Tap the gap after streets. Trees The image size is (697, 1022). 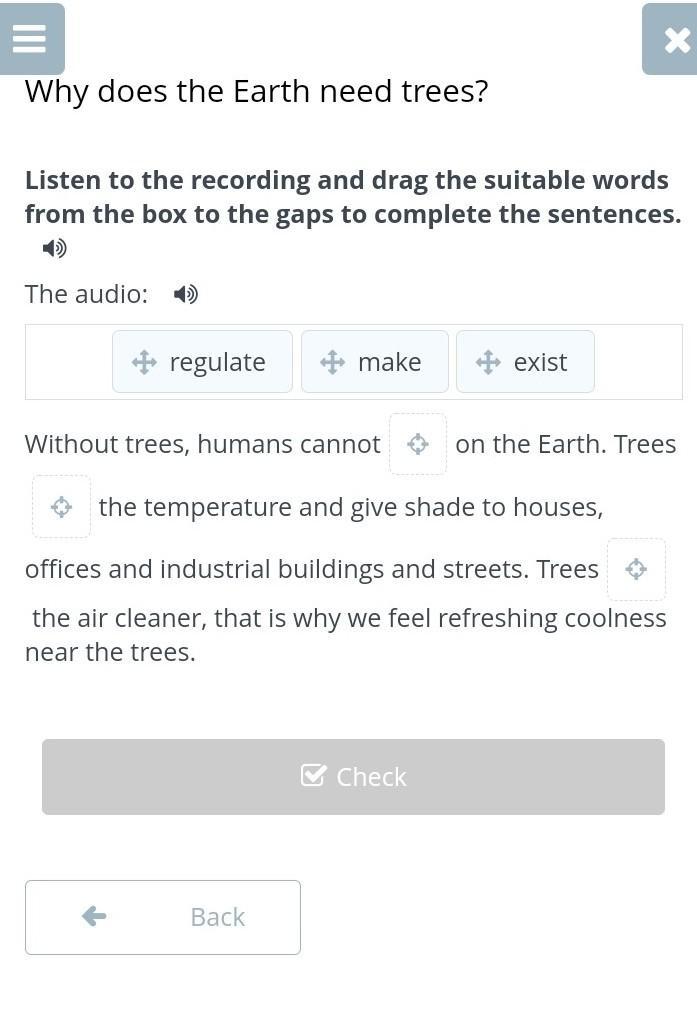point(636,569)
